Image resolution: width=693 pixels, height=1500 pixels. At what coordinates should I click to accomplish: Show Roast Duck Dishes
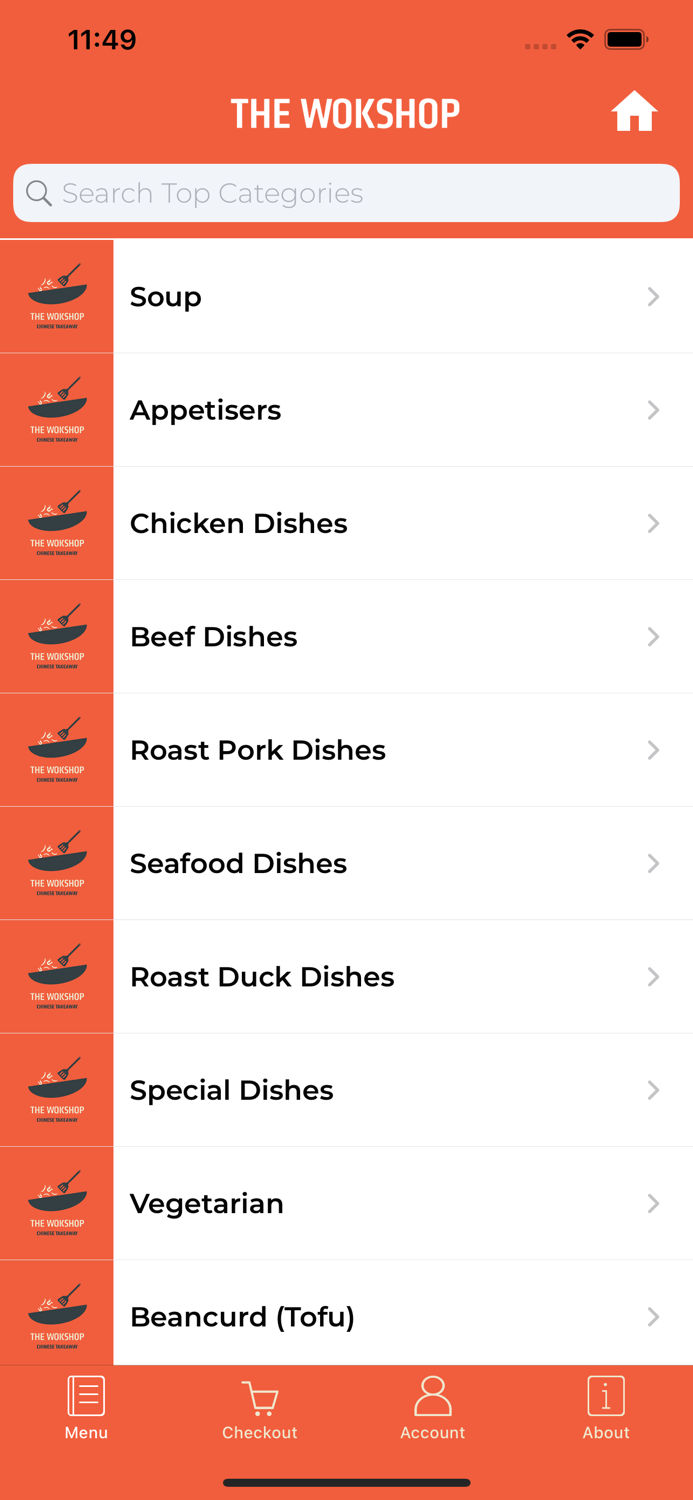coord(346,977)
